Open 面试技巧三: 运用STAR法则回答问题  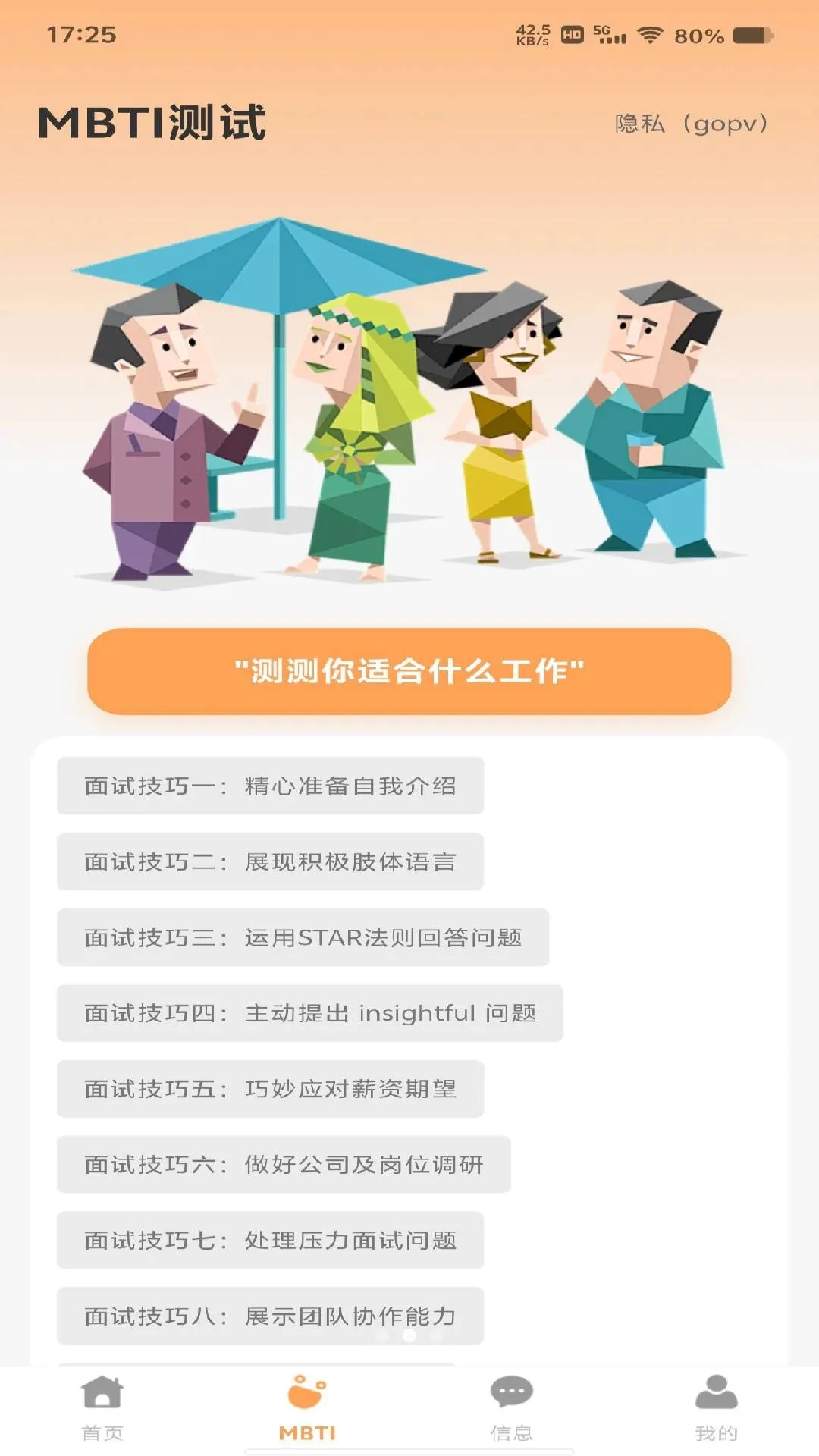click(x=303, y=937)
